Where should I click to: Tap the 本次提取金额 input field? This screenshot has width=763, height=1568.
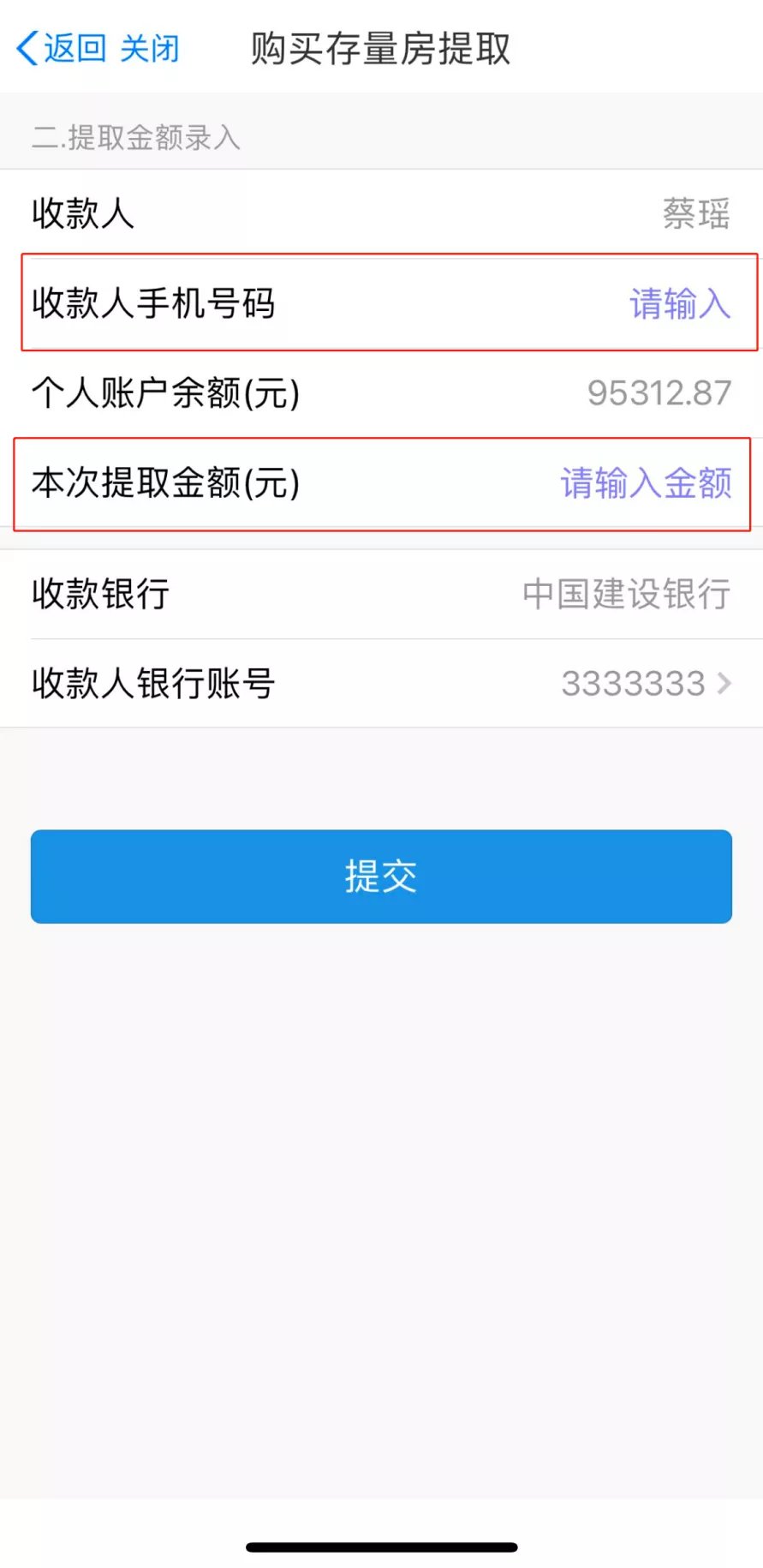click(646, 483)
